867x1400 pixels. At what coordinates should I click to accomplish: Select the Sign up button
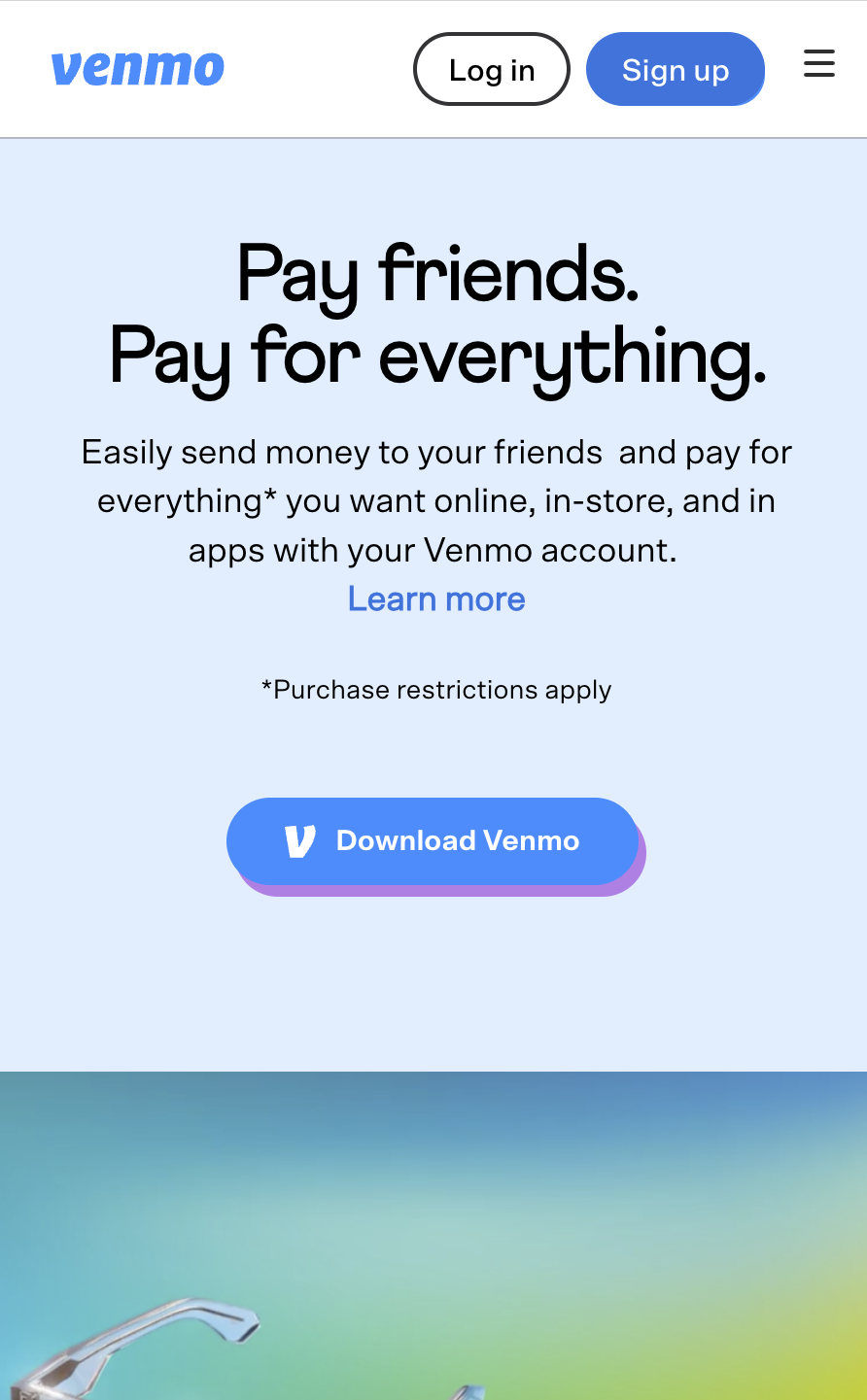pos(676,70)
